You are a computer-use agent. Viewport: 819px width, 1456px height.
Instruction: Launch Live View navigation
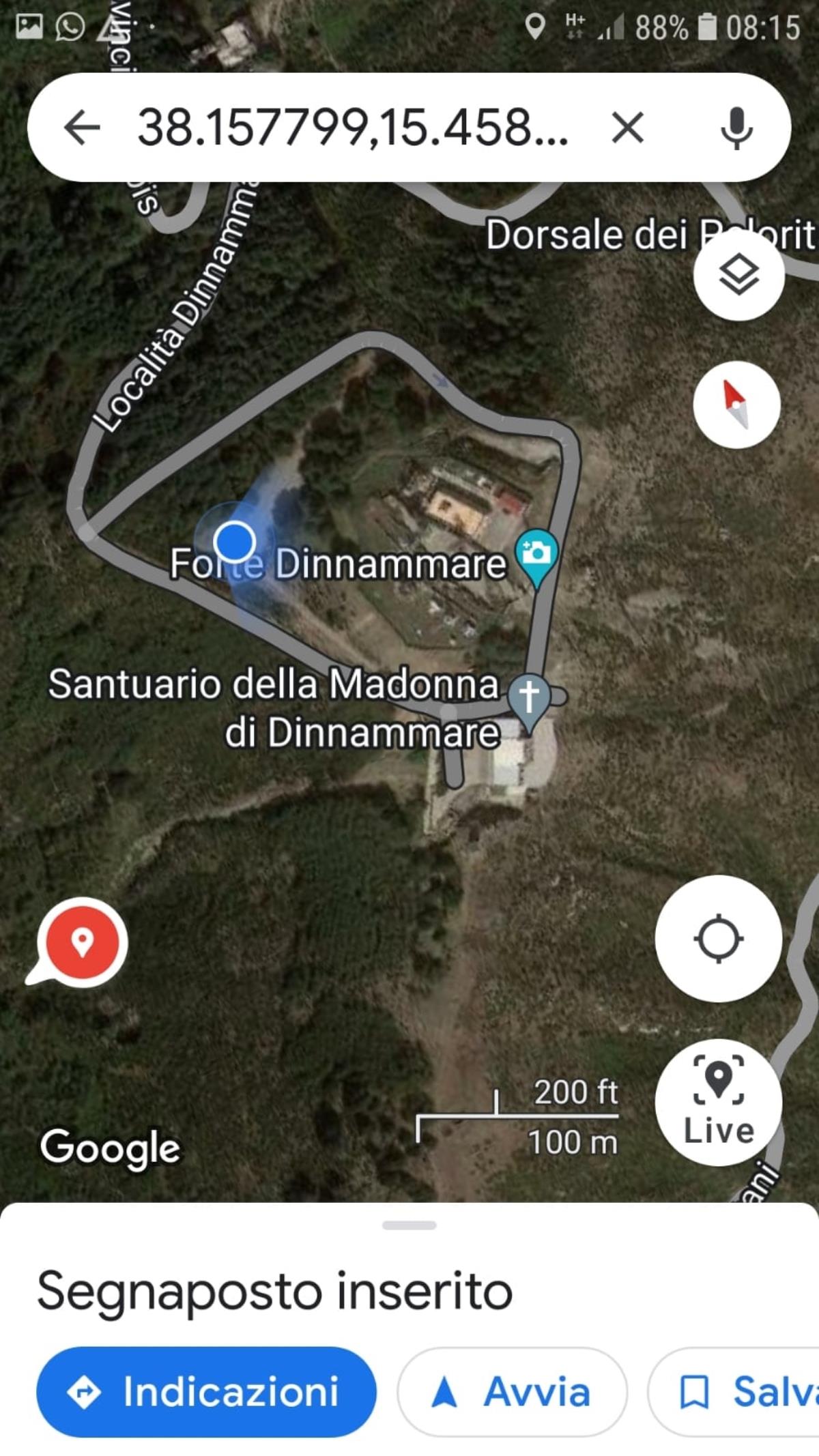718,1101
